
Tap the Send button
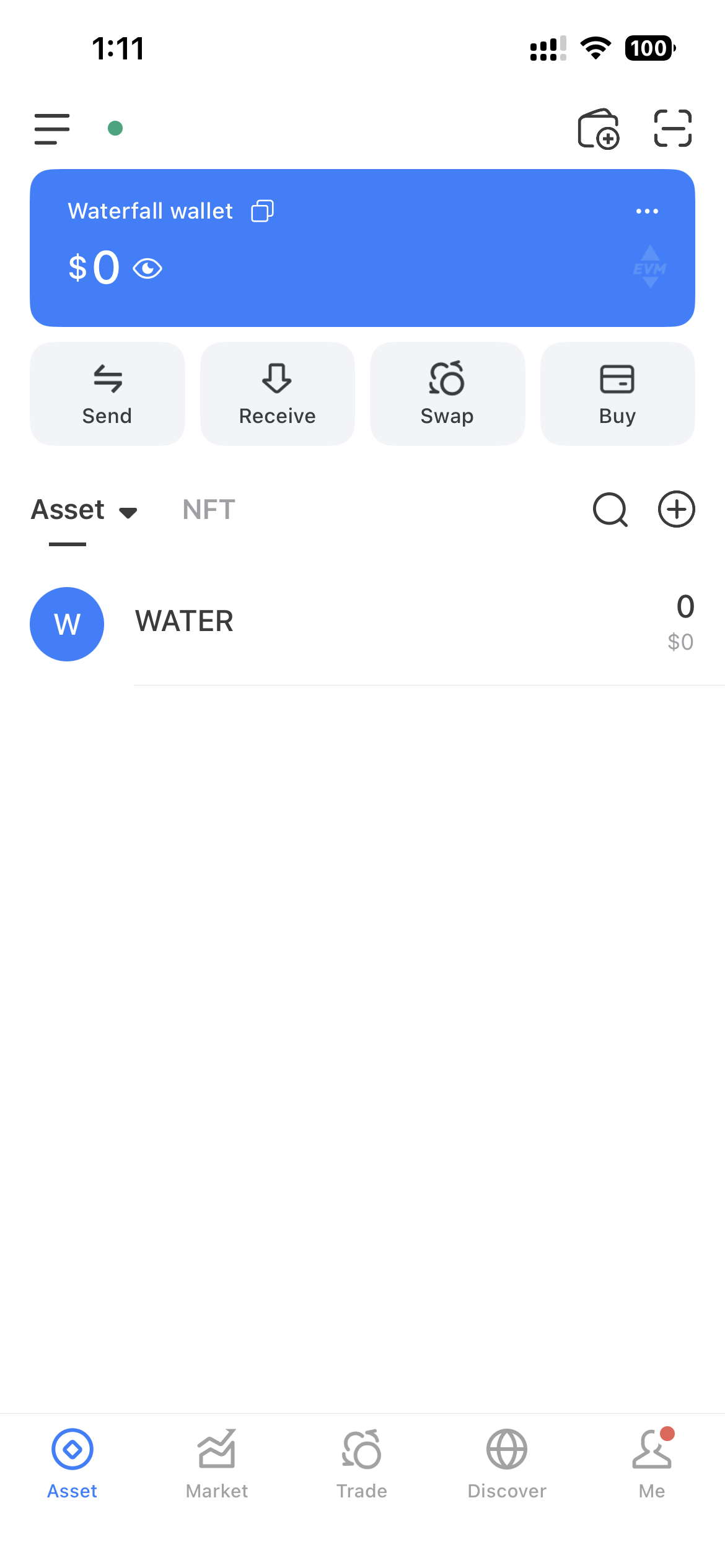point(107,394)
